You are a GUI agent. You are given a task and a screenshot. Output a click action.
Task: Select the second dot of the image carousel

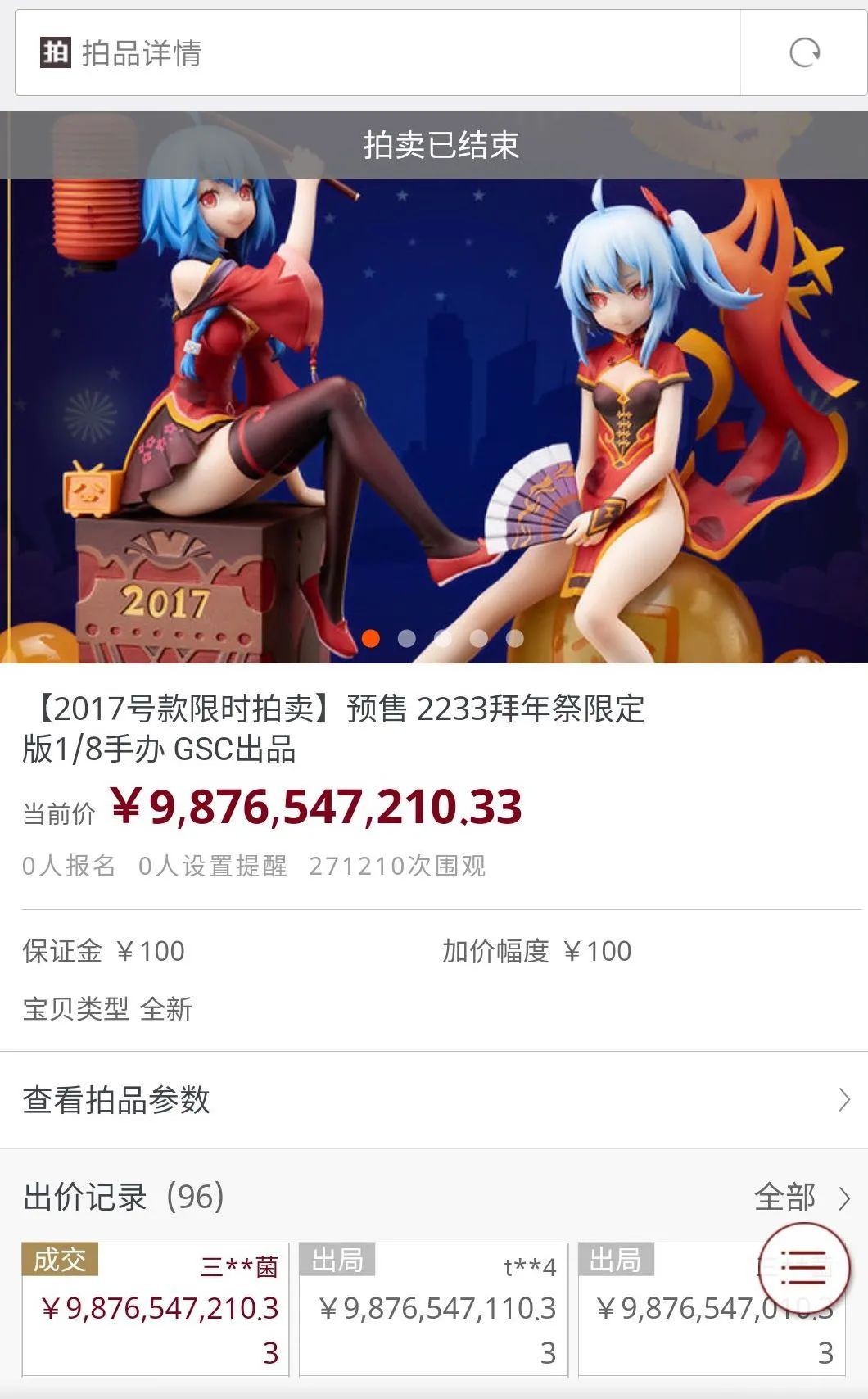click(406, 638)
